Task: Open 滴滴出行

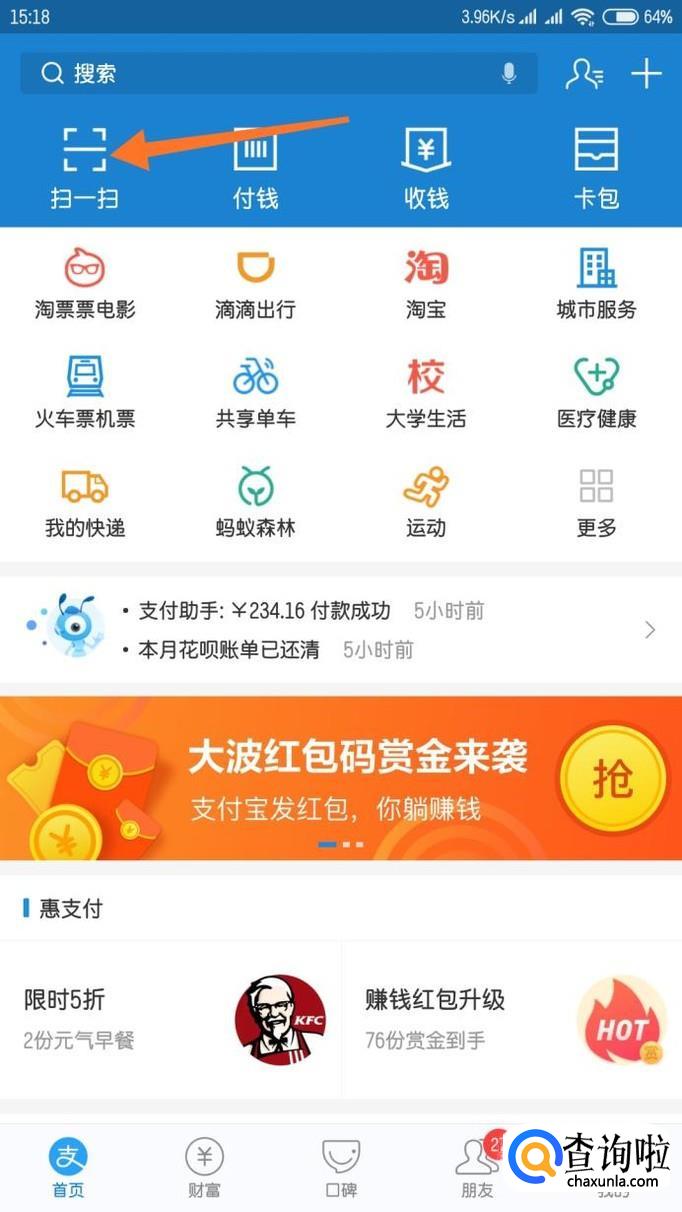Action: (x=255, y=283)
